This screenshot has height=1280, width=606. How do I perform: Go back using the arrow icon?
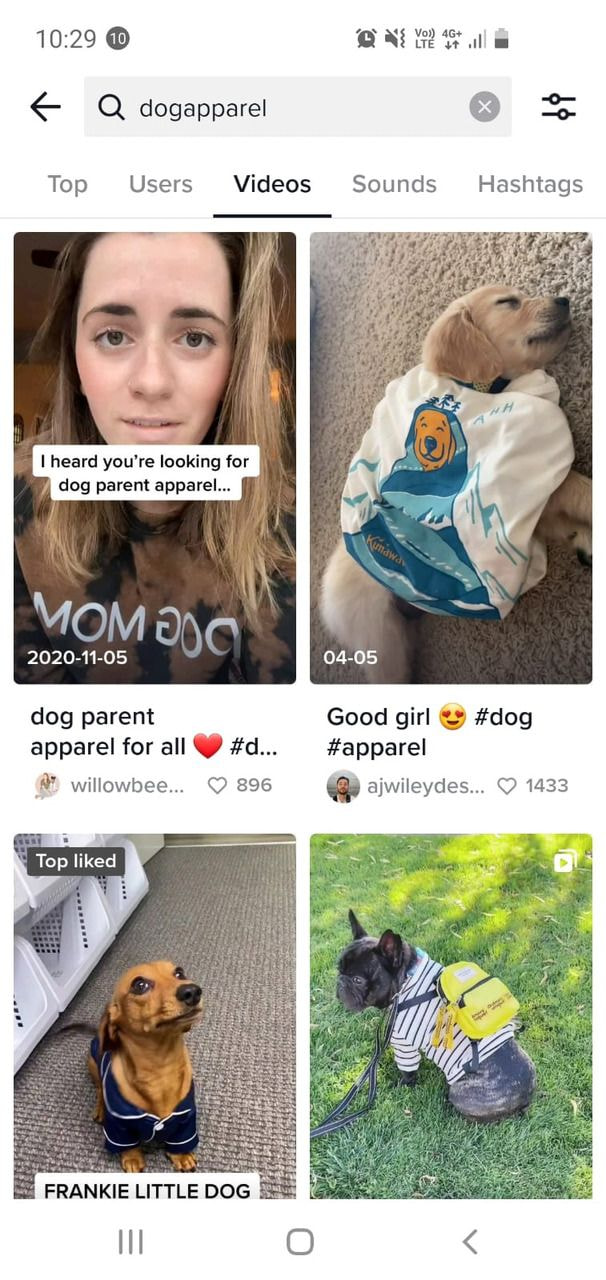point(45,107)
